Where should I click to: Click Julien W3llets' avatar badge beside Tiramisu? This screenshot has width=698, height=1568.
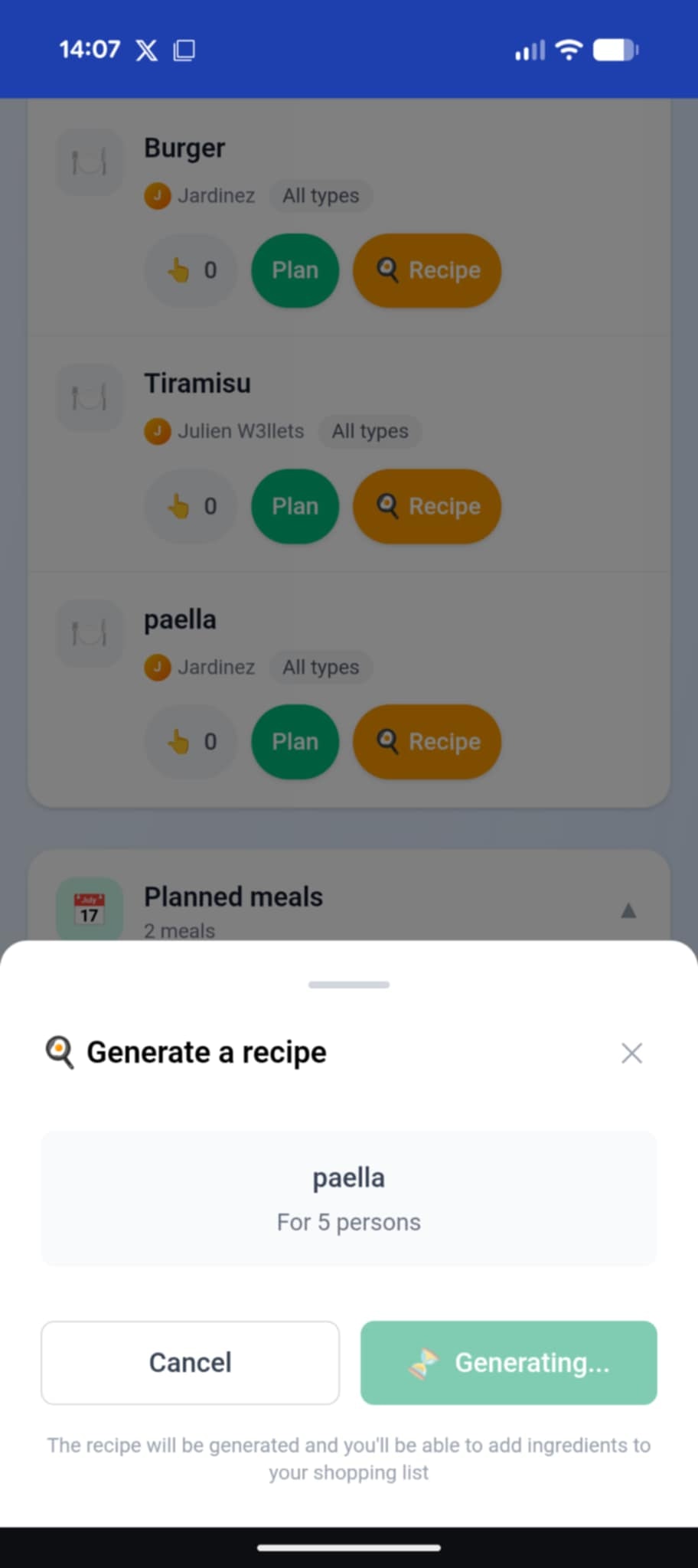pos(157,431)
